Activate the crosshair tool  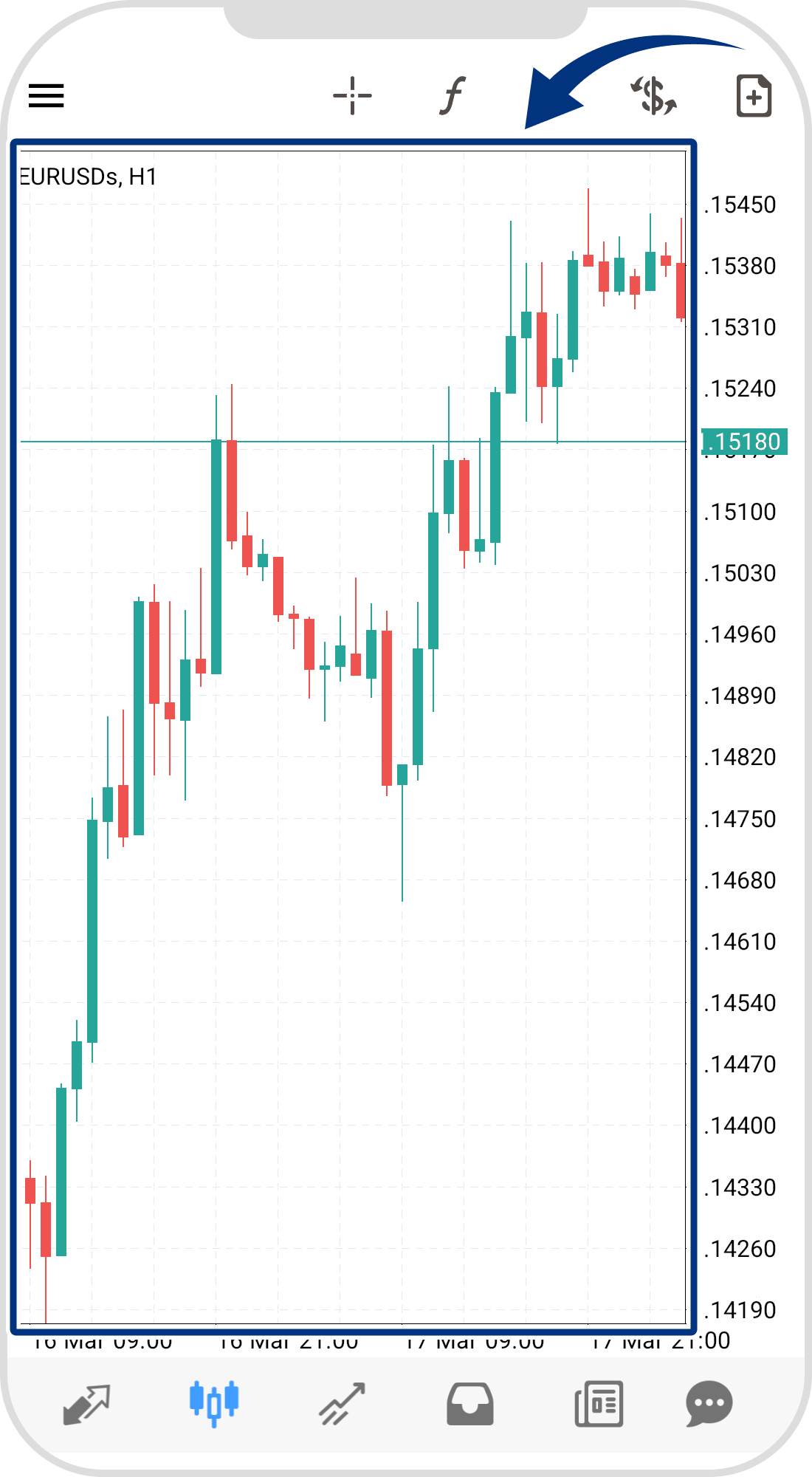(352, 96)
